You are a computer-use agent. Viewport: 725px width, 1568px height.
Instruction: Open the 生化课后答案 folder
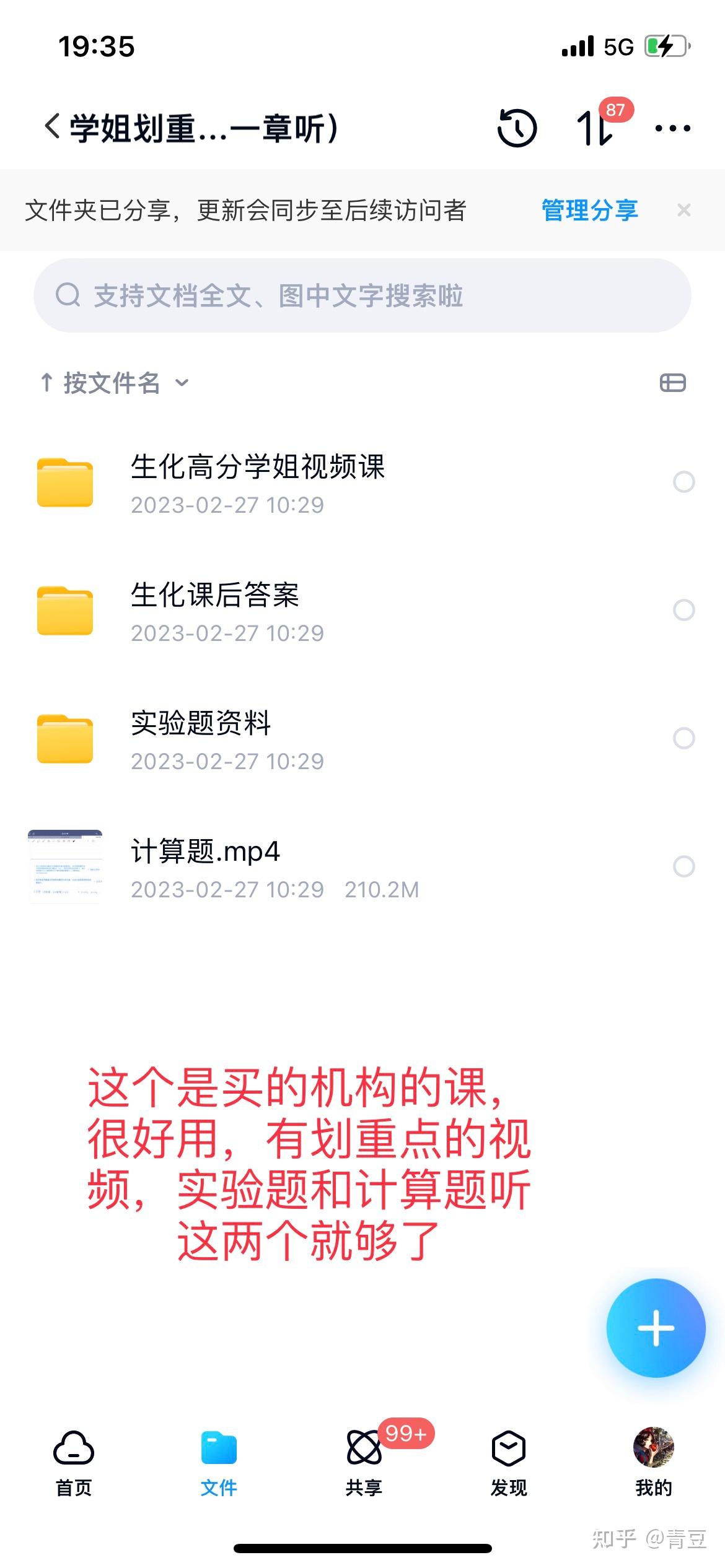click(214, 610)
